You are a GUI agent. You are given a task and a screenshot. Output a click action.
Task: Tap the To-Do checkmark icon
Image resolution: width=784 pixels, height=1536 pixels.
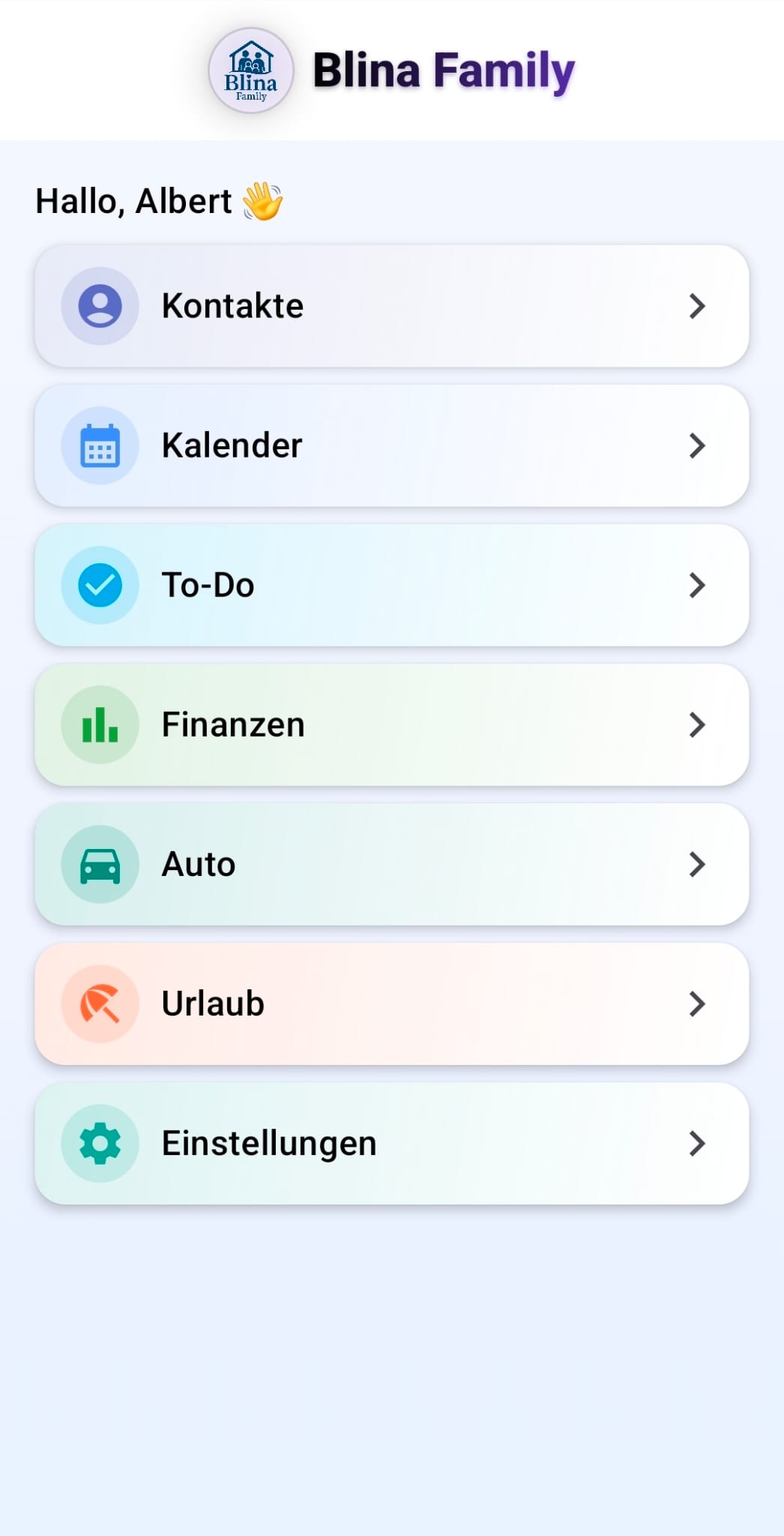99,585
